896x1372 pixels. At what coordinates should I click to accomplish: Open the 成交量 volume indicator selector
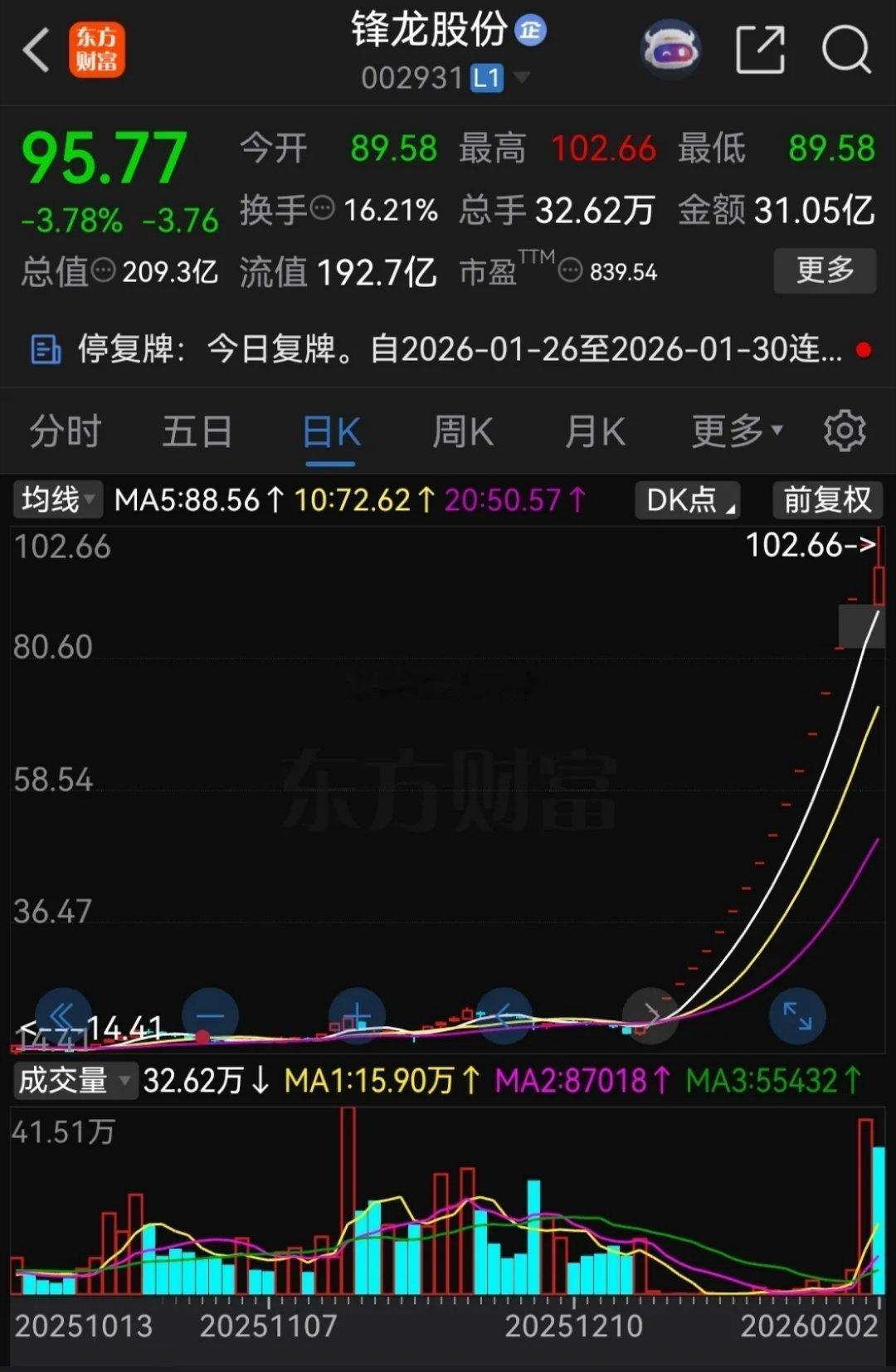click(75, 1078)
